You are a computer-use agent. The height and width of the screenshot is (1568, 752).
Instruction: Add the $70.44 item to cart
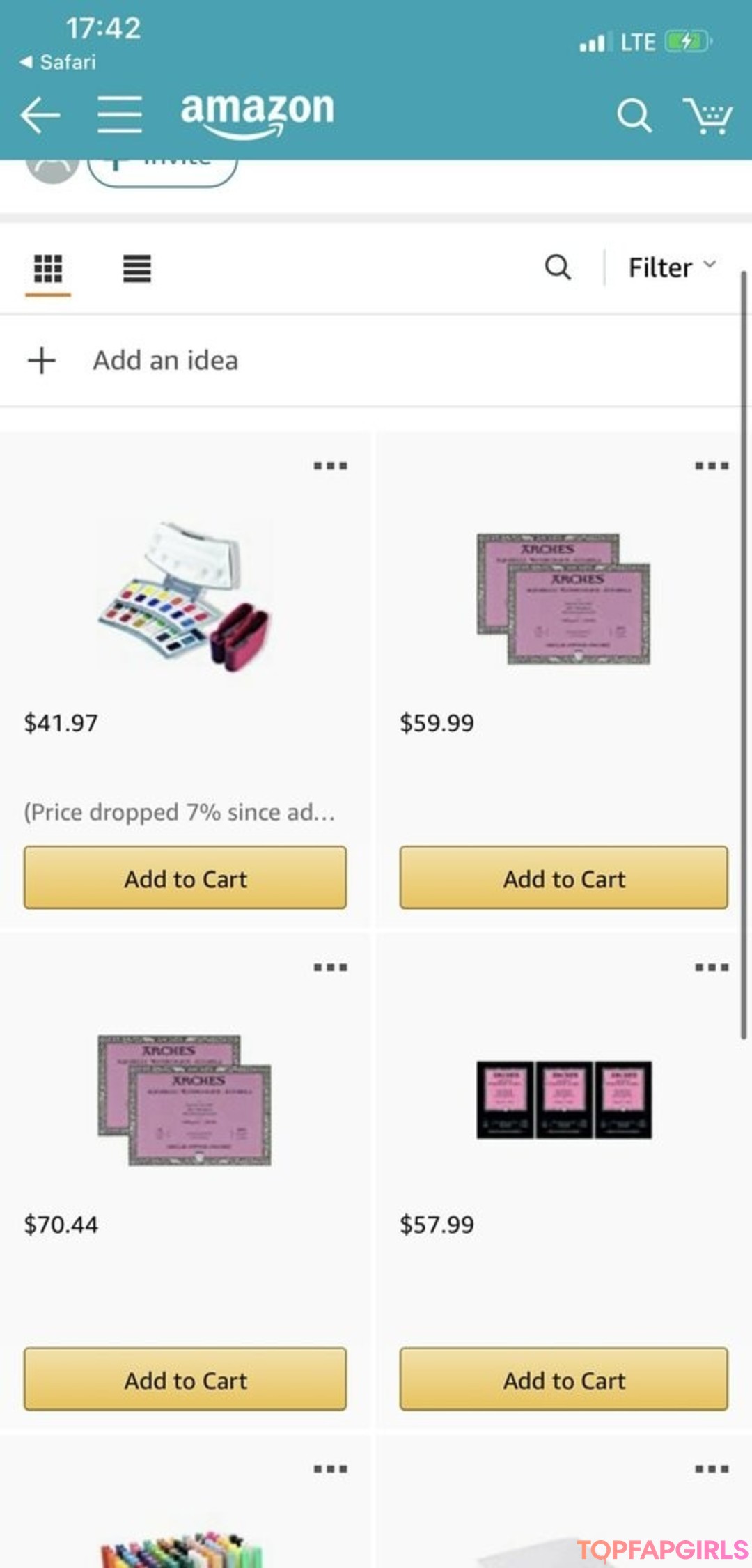pos(185,1379)
